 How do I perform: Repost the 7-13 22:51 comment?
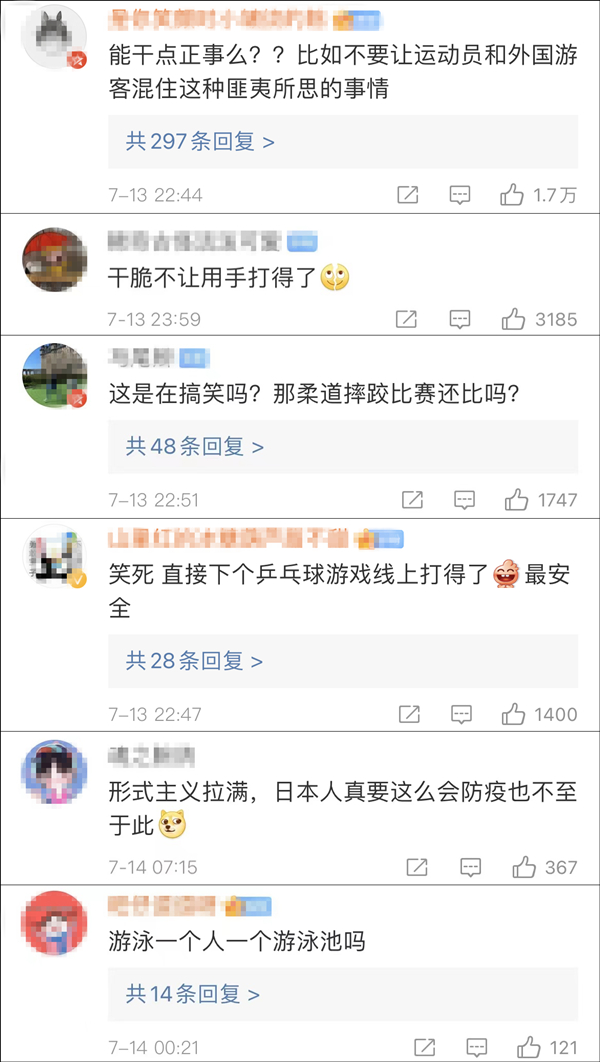412,500
